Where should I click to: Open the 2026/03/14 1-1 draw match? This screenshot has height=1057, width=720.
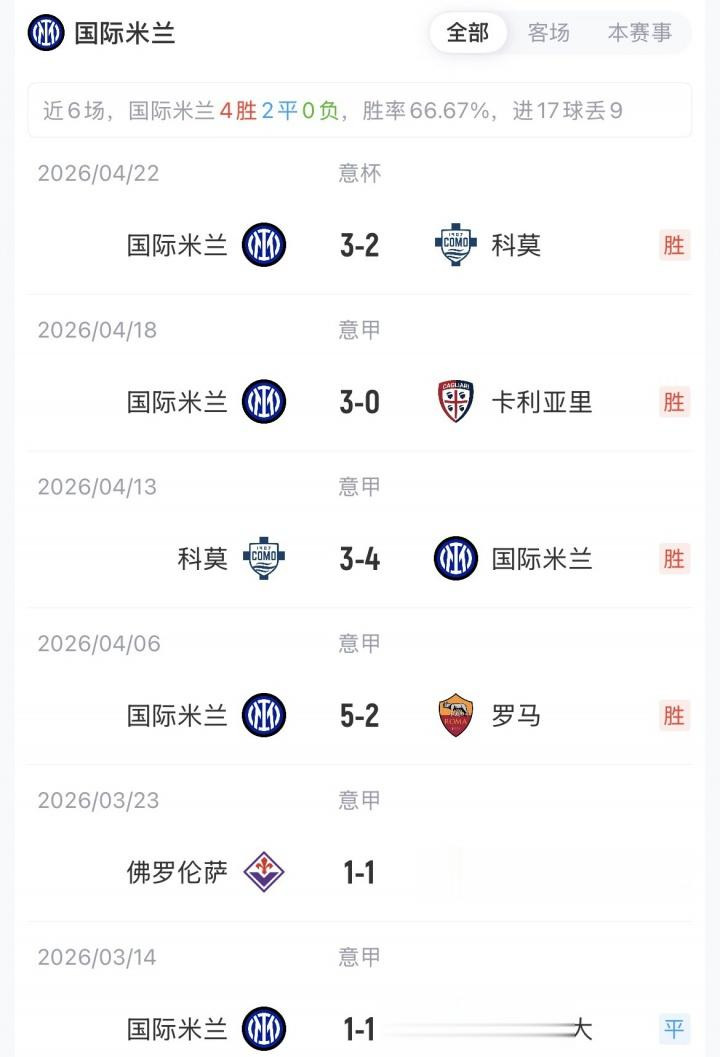(x=359, y=1028)
